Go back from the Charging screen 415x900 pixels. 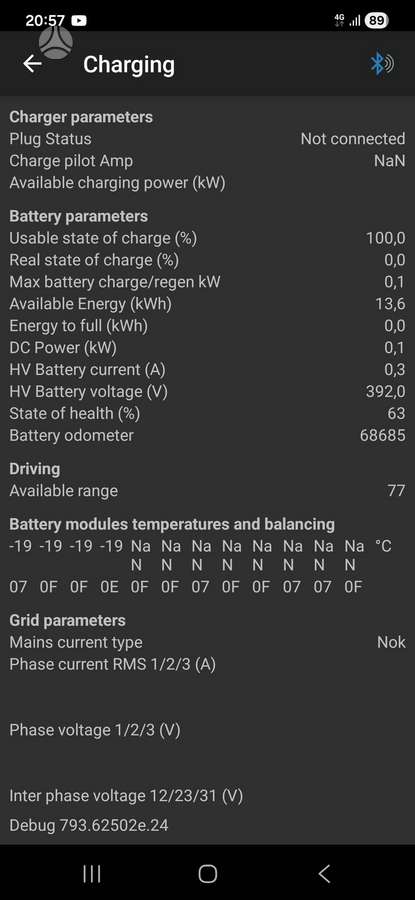point(32,64)
